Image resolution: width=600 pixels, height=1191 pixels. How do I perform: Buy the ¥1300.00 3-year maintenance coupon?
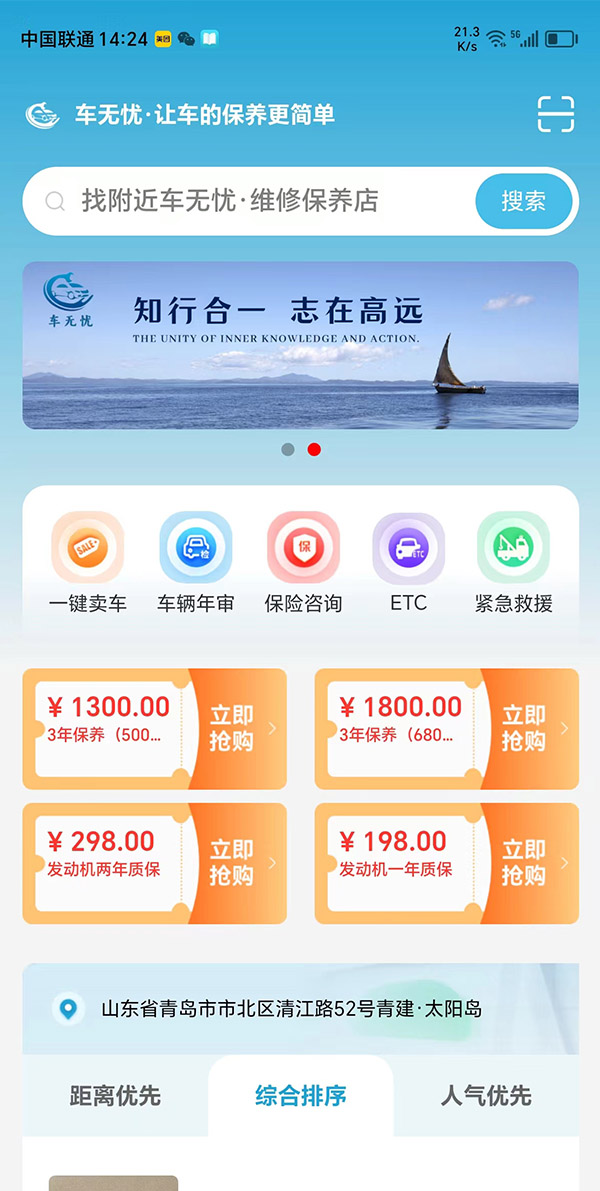point(231,729)
